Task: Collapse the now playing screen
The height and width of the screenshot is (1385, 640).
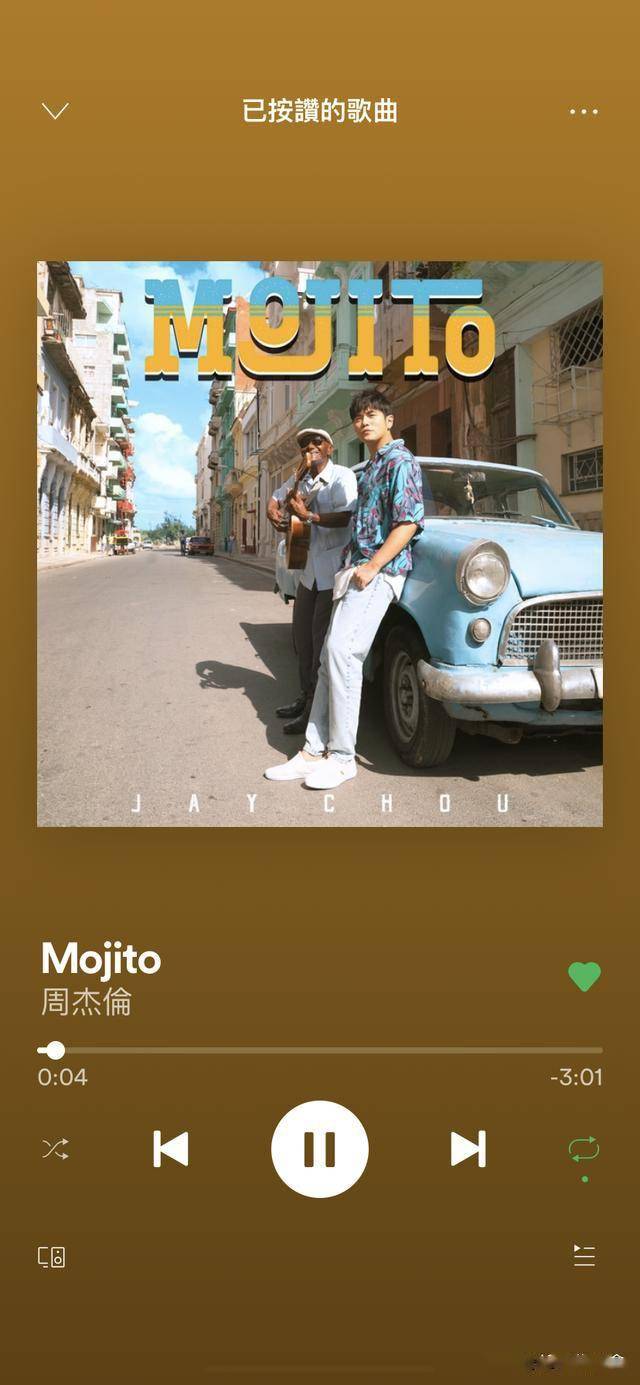Action: (55, 111)
